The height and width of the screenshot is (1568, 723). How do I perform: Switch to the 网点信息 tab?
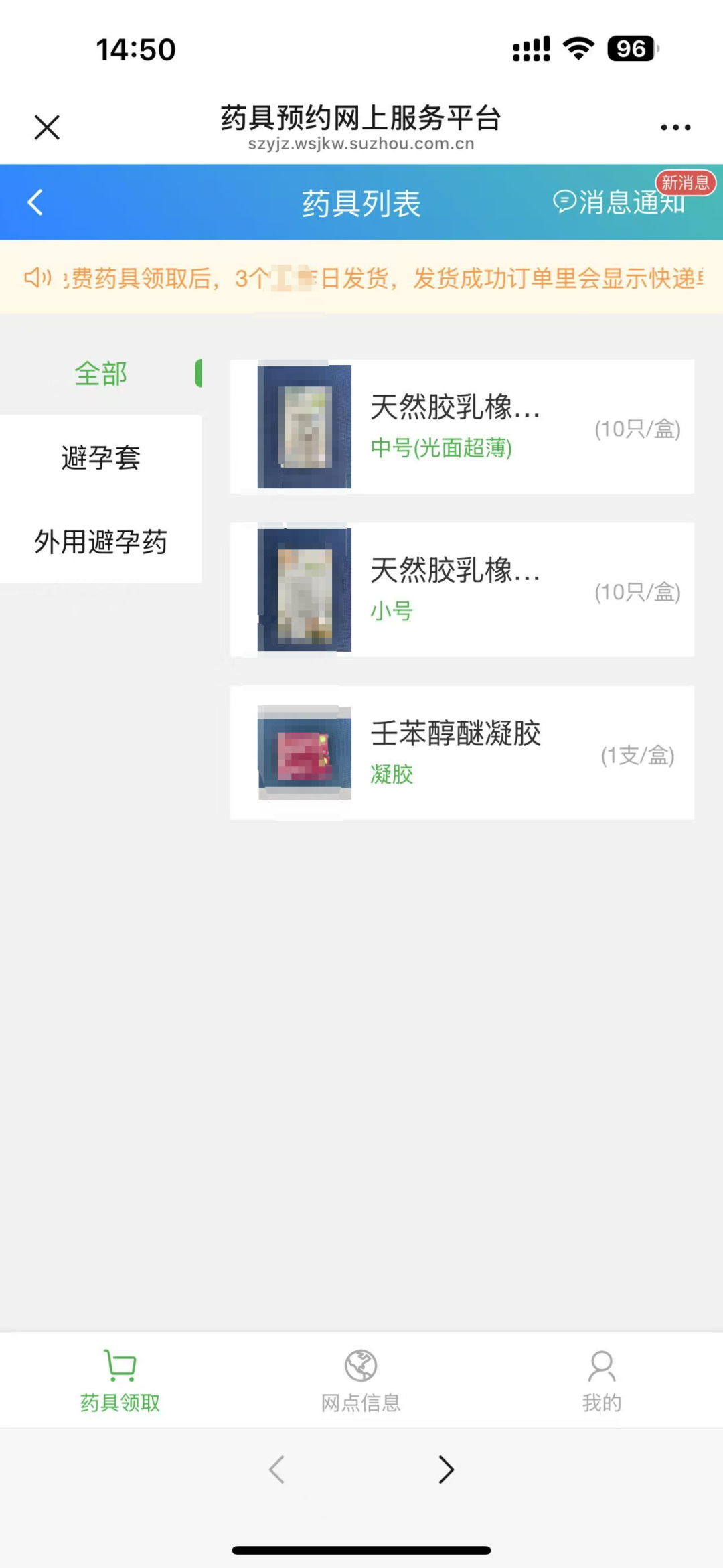pyautogui.click(x=361, y=1381)
